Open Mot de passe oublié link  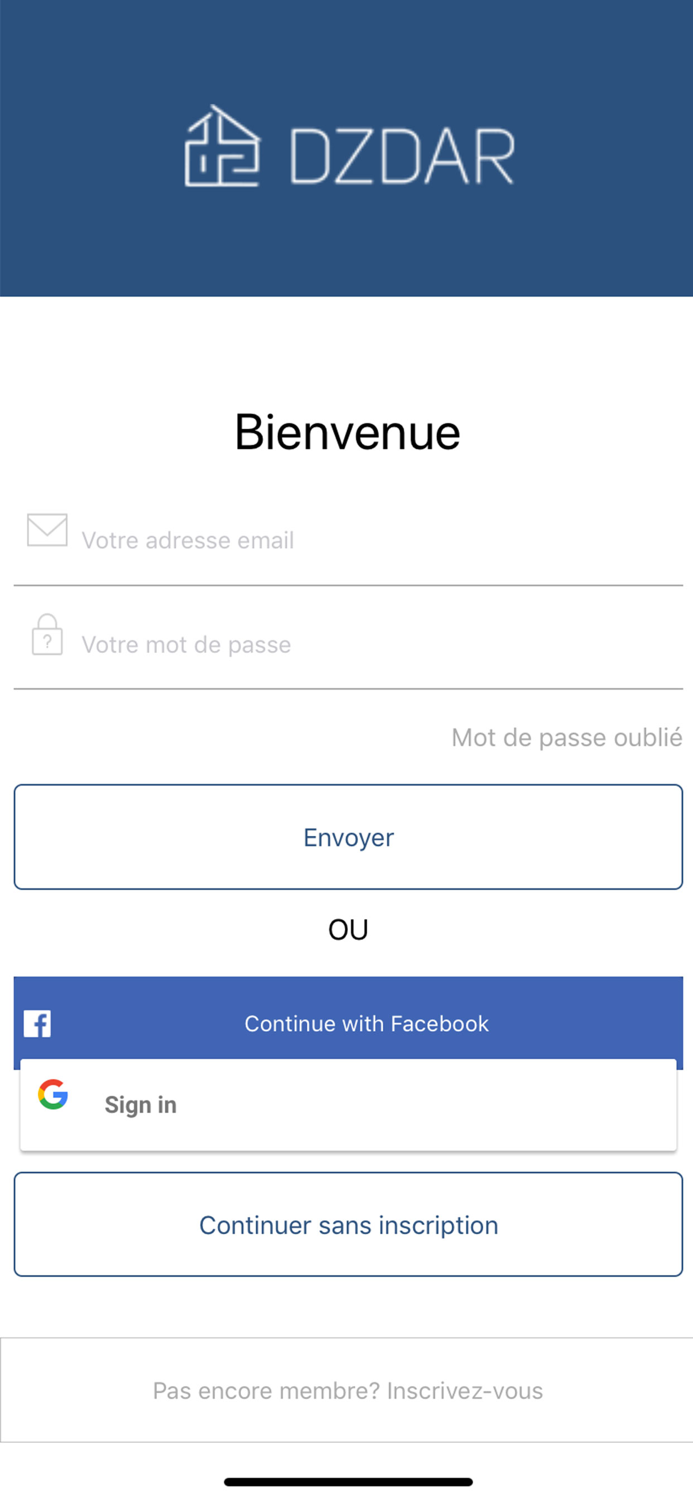pyautogui.click(x=567, y=738)
